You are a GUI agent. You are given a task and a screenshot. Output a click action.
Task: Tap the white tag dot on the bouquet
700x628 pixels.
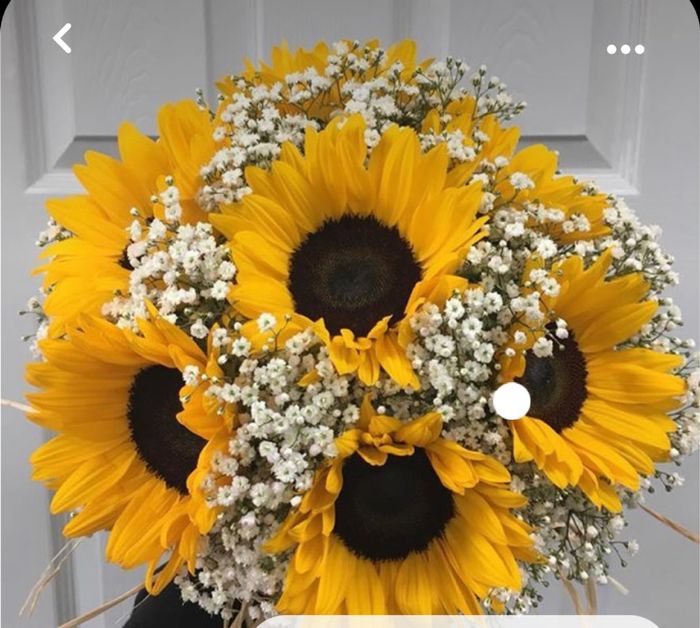(x=512, y=401)
